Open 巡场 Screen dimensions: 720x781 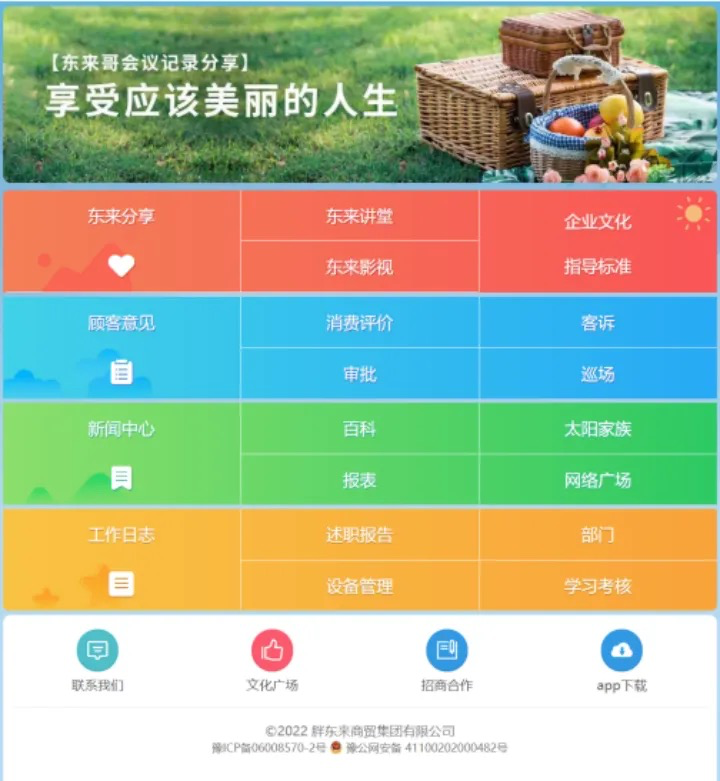point(597,374)
